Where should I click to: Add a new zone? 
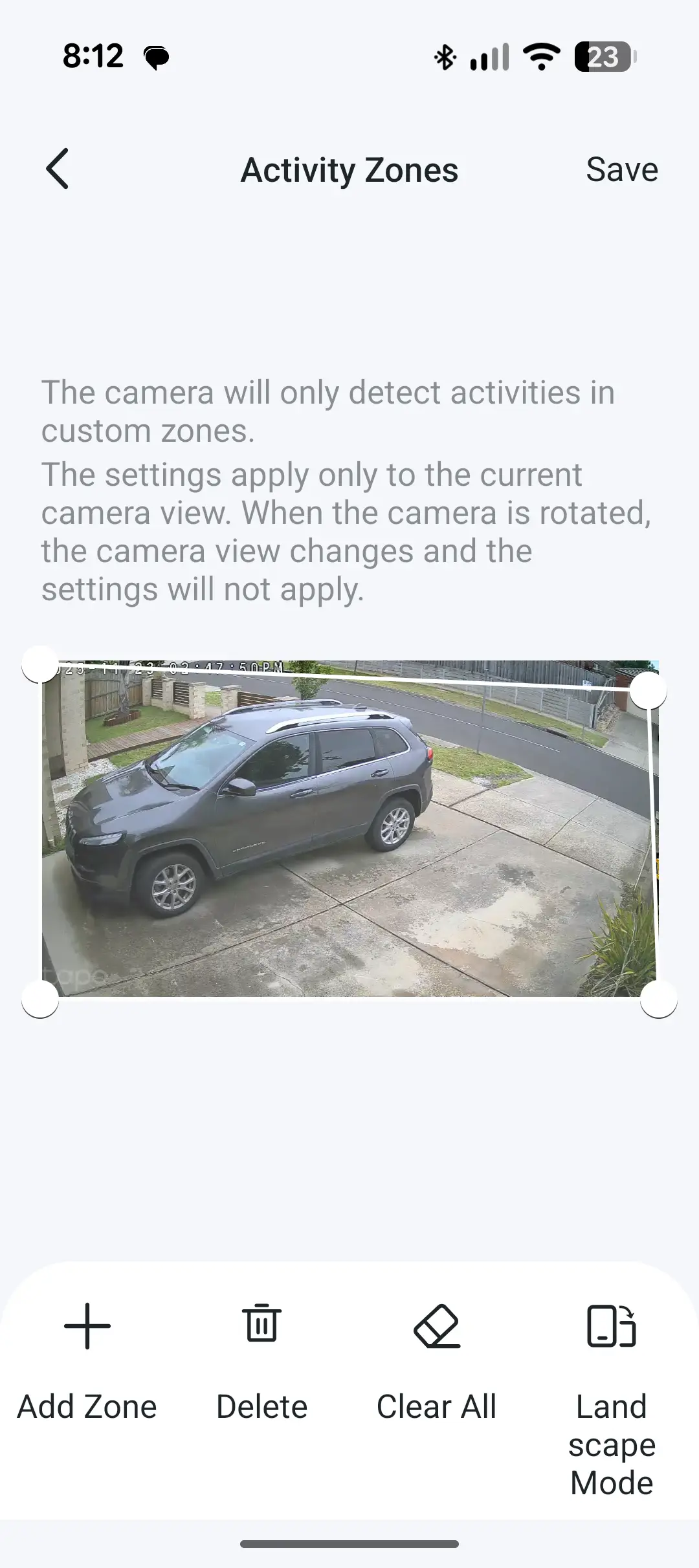click(87, 1360)
